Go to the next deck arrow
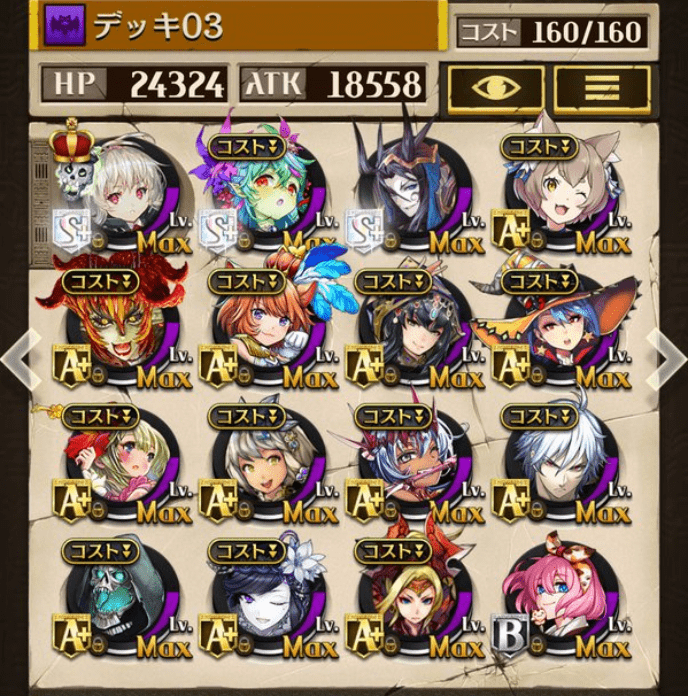 (x=668, y=355)
